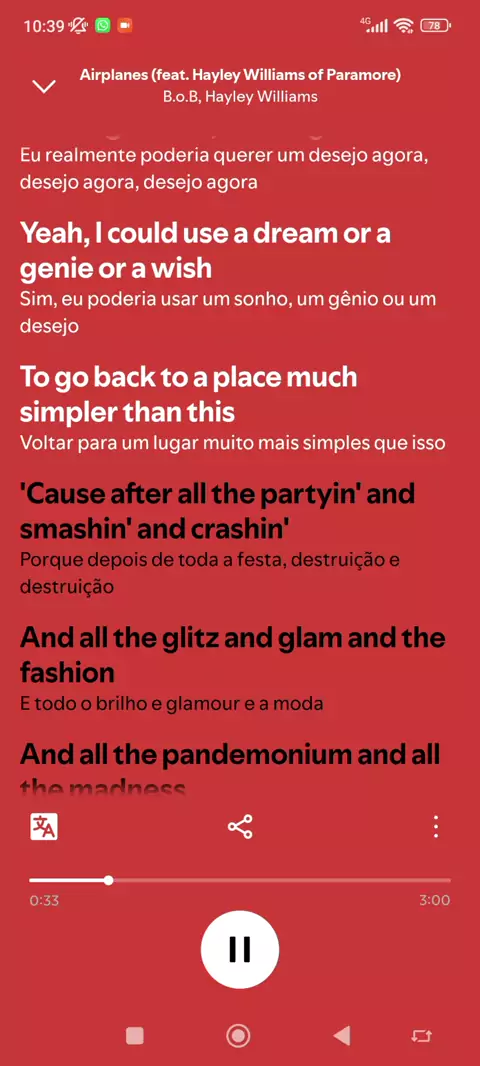
Task: Tap the playback progress bar to seek
Action: [240, 880]
